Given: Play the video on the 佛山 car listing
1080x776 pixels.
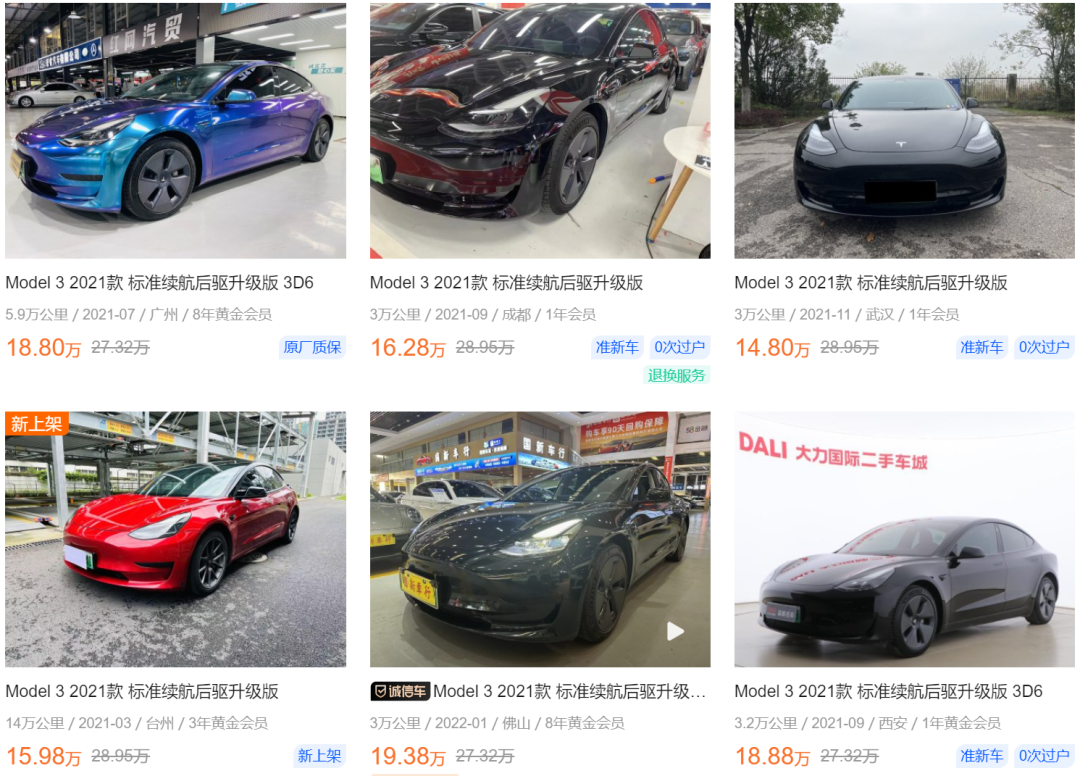Looking at the screenshot, I should [676, 631].
